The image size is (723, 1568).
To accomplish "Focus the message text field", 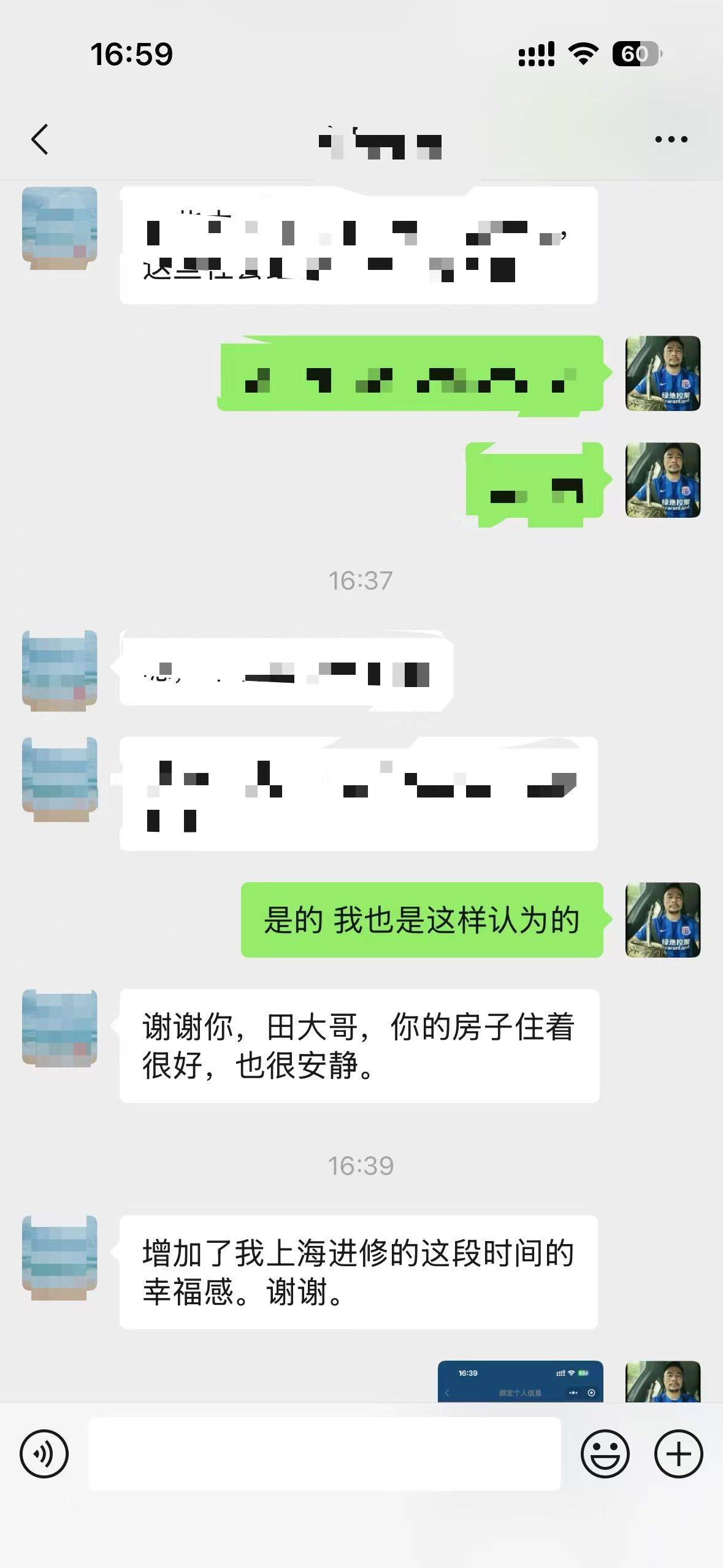I will [324, 1453].
